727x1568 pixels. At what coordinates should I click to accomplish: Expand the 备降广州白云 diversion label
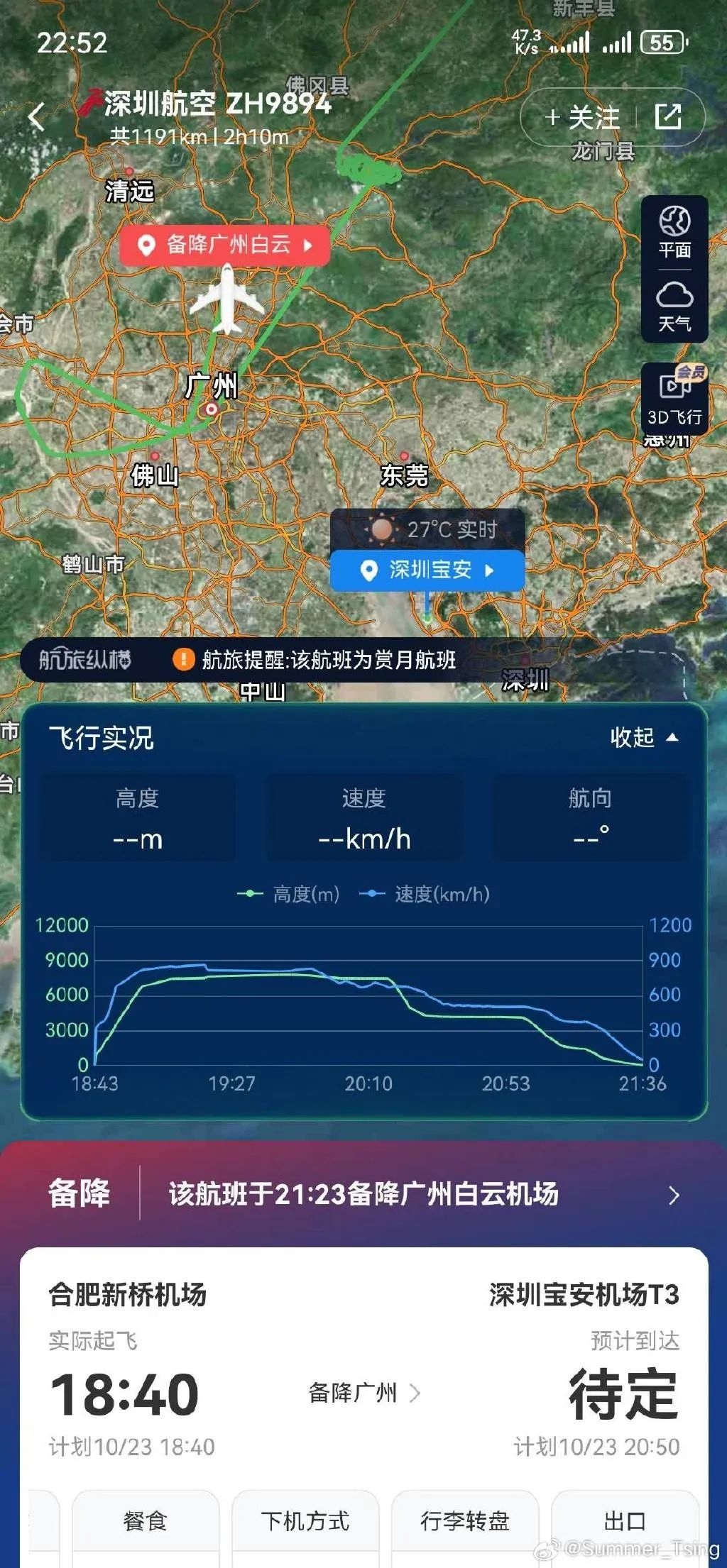tap(224, 244)
